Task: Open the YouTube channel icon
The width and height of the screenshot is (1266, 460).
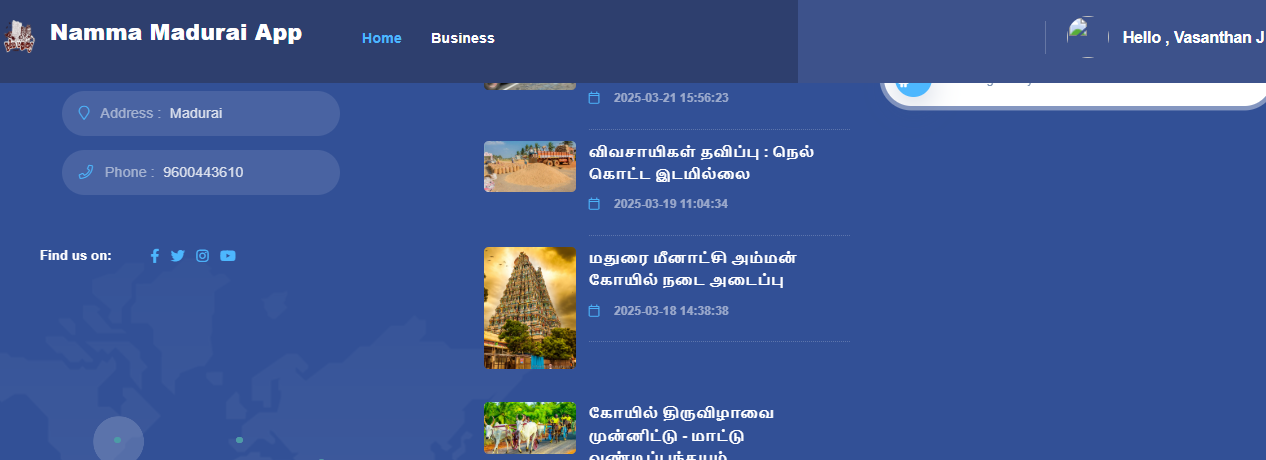Action: coord(228,256)
